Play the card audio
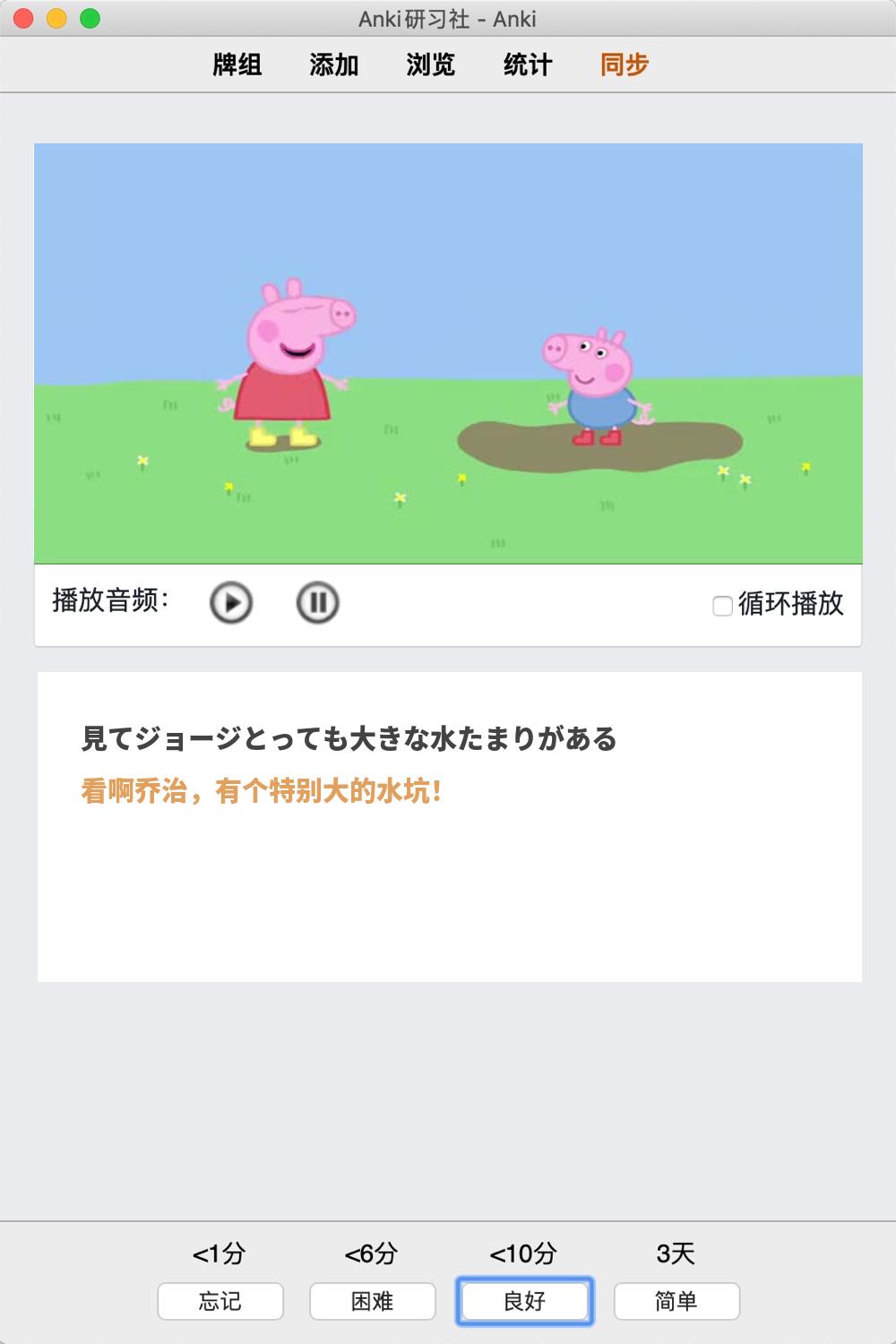 [231, 603]
